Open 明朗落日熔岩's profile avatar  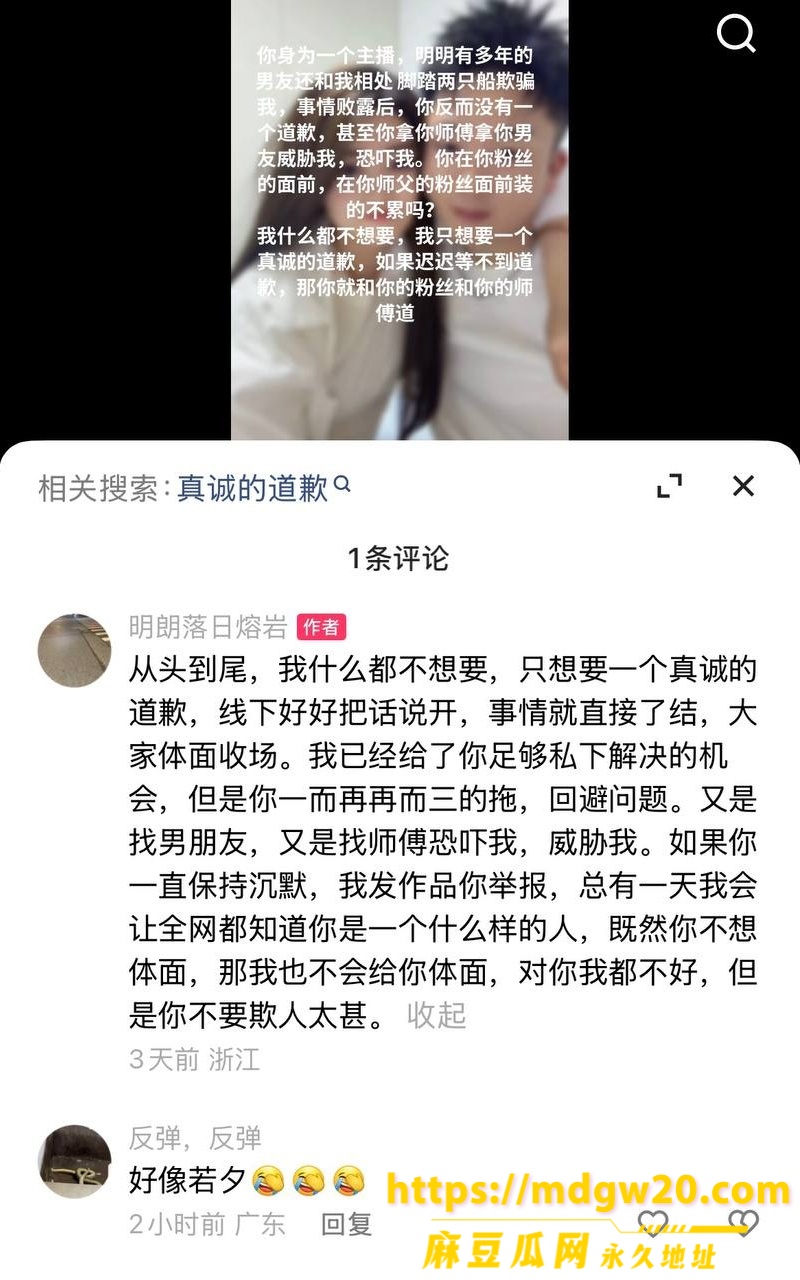tap(74, 651)
